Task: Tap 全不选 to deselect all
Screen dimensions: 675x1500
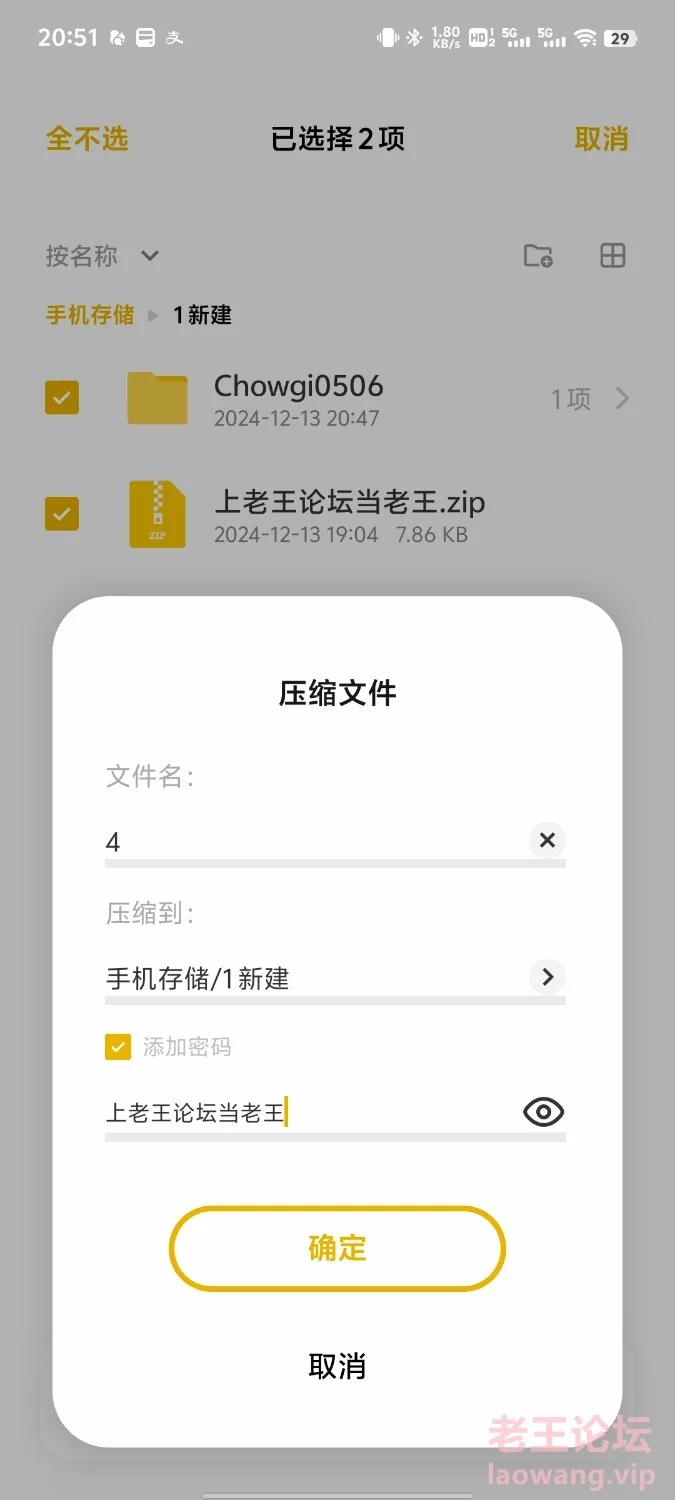Action: coord(87,139)
